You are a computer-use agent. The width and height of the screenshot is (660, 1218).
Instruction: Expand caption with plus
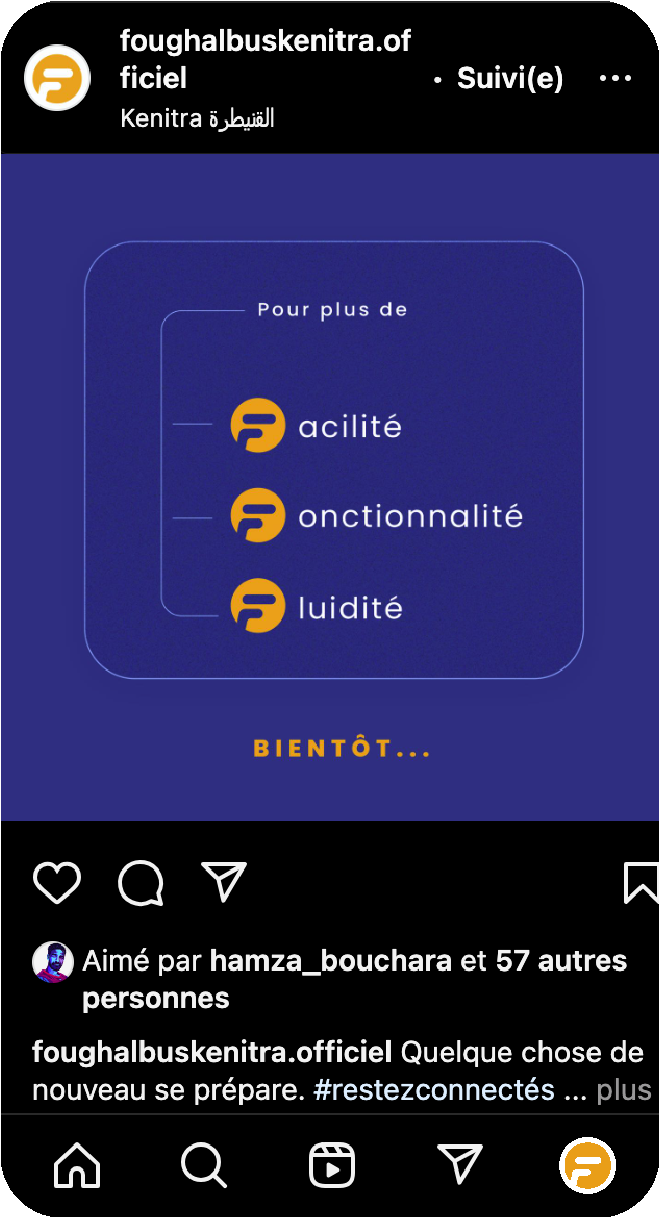click(624, 1090)
